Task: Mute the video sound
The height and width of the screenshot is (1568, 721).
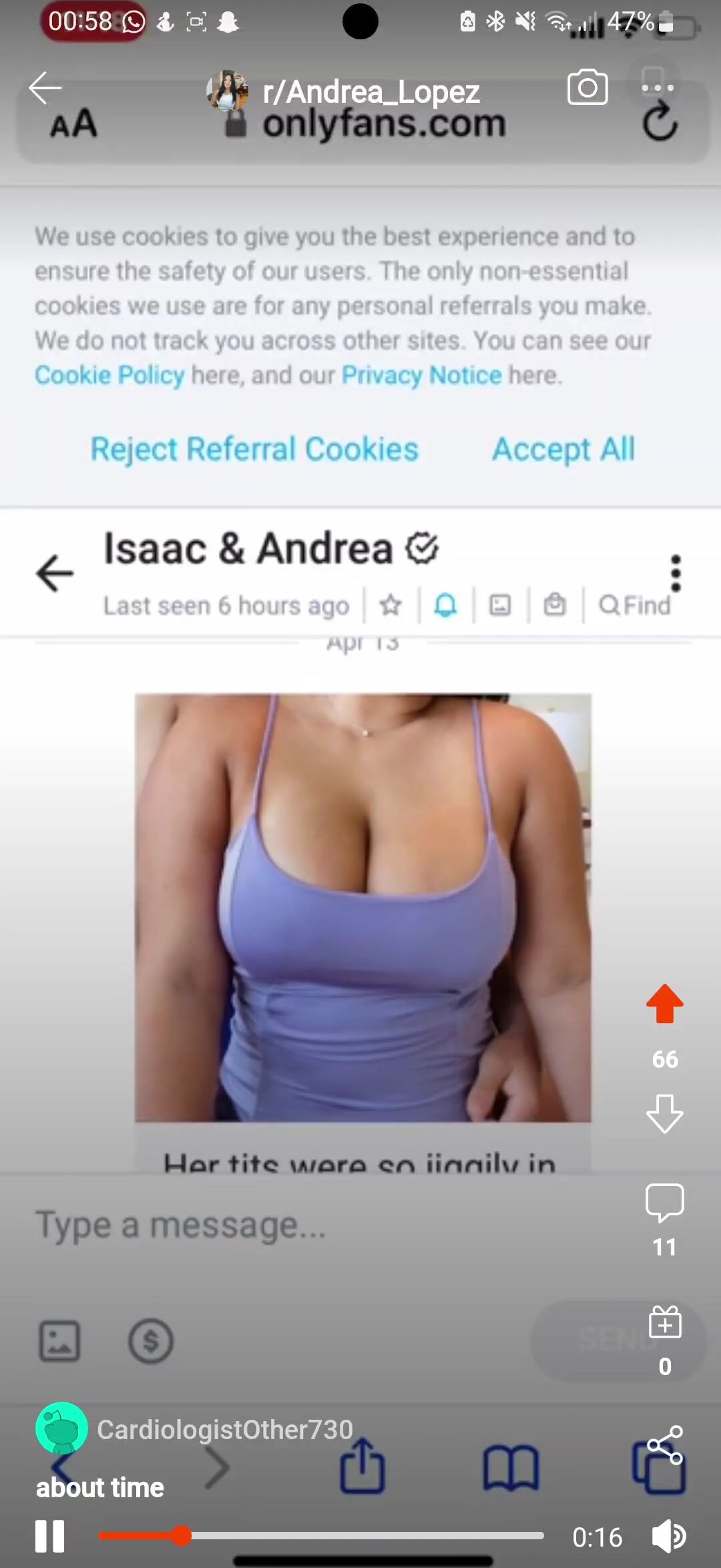Action: click(668, 1537)
